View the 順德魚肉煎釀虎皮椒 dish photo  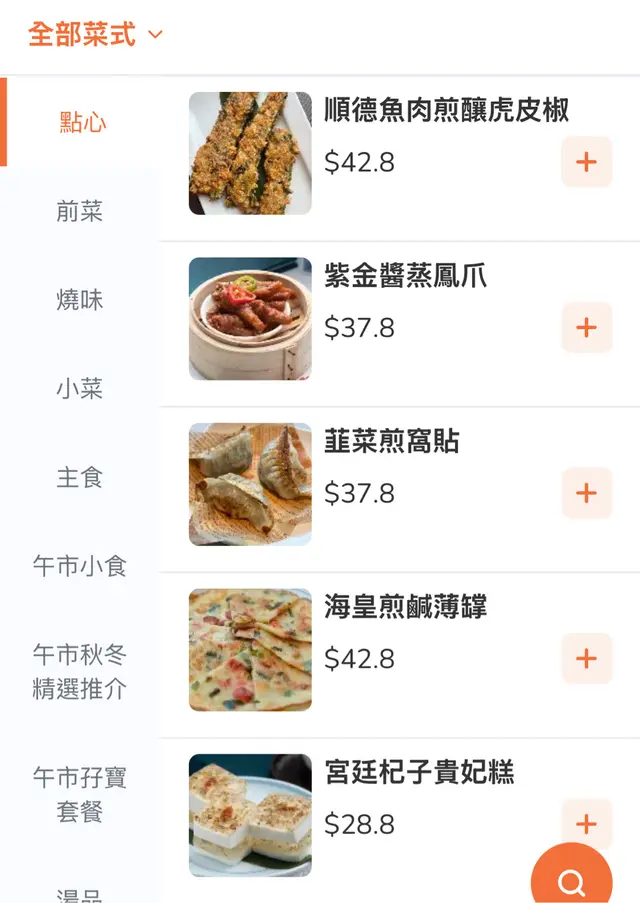[x=250, y=153]
